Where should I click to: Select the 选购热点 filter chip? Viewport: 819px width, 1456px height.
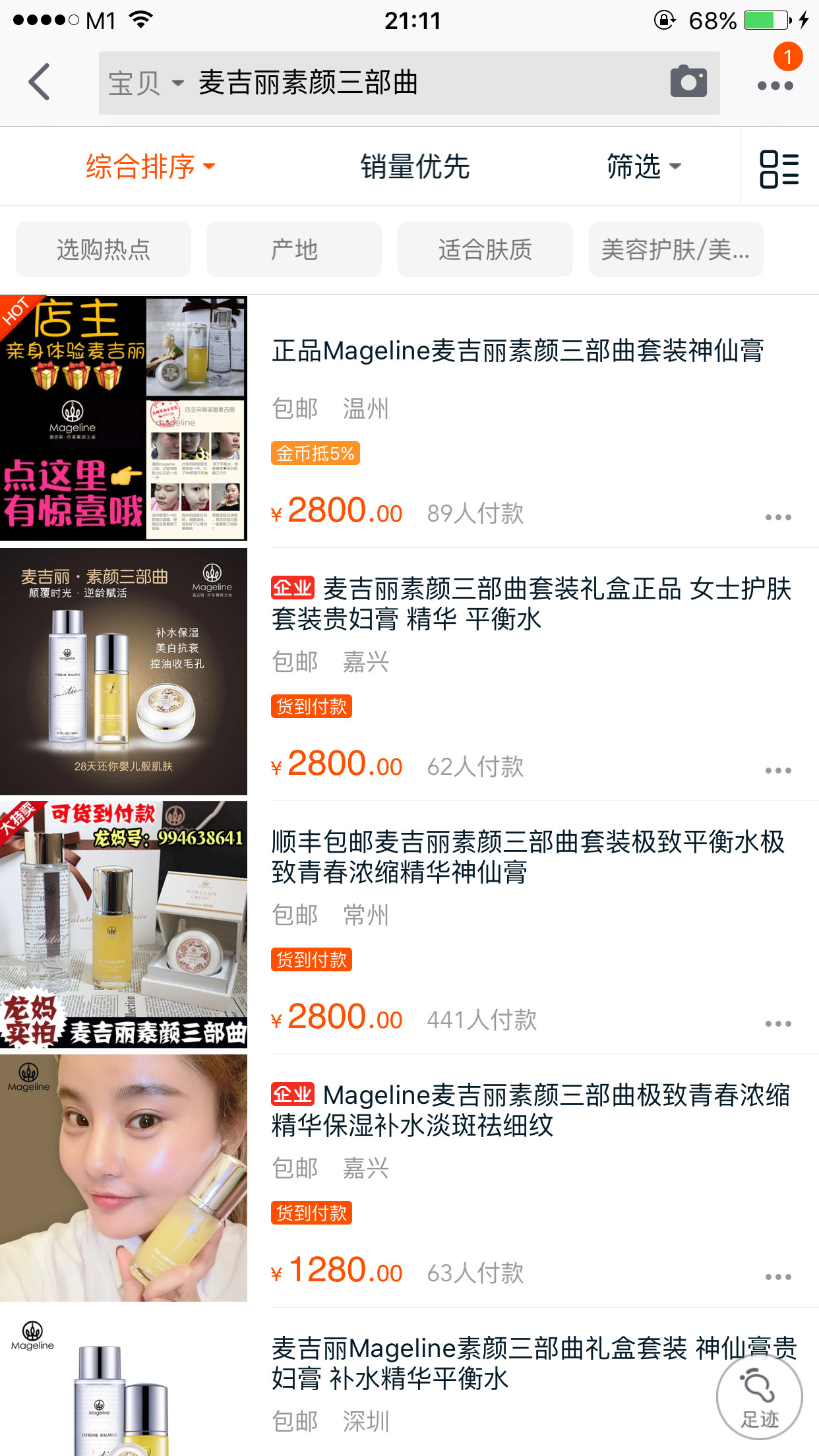(104, 249)
